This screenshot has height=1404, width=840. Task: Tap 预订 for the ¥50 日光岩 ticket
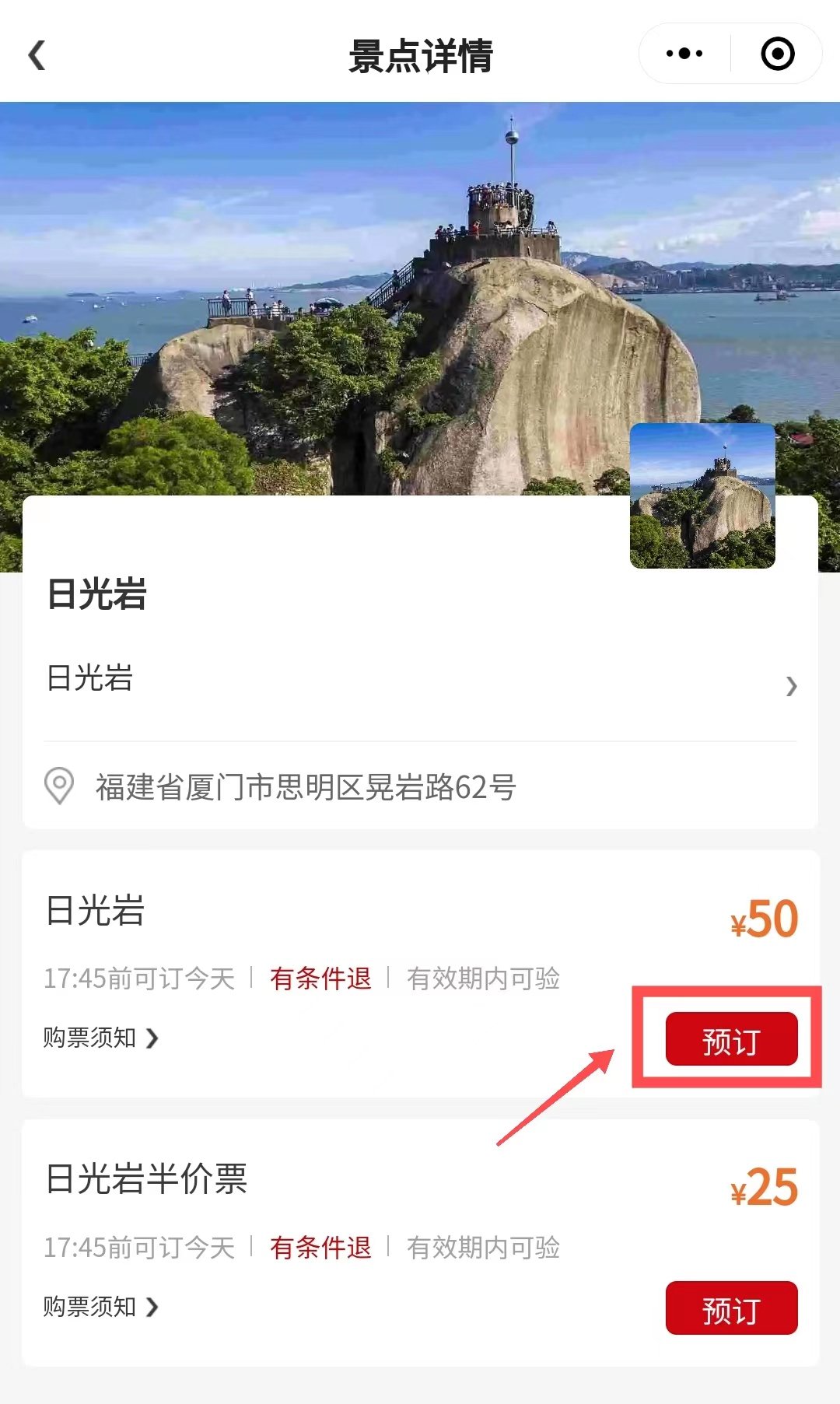coord(731,1039)
